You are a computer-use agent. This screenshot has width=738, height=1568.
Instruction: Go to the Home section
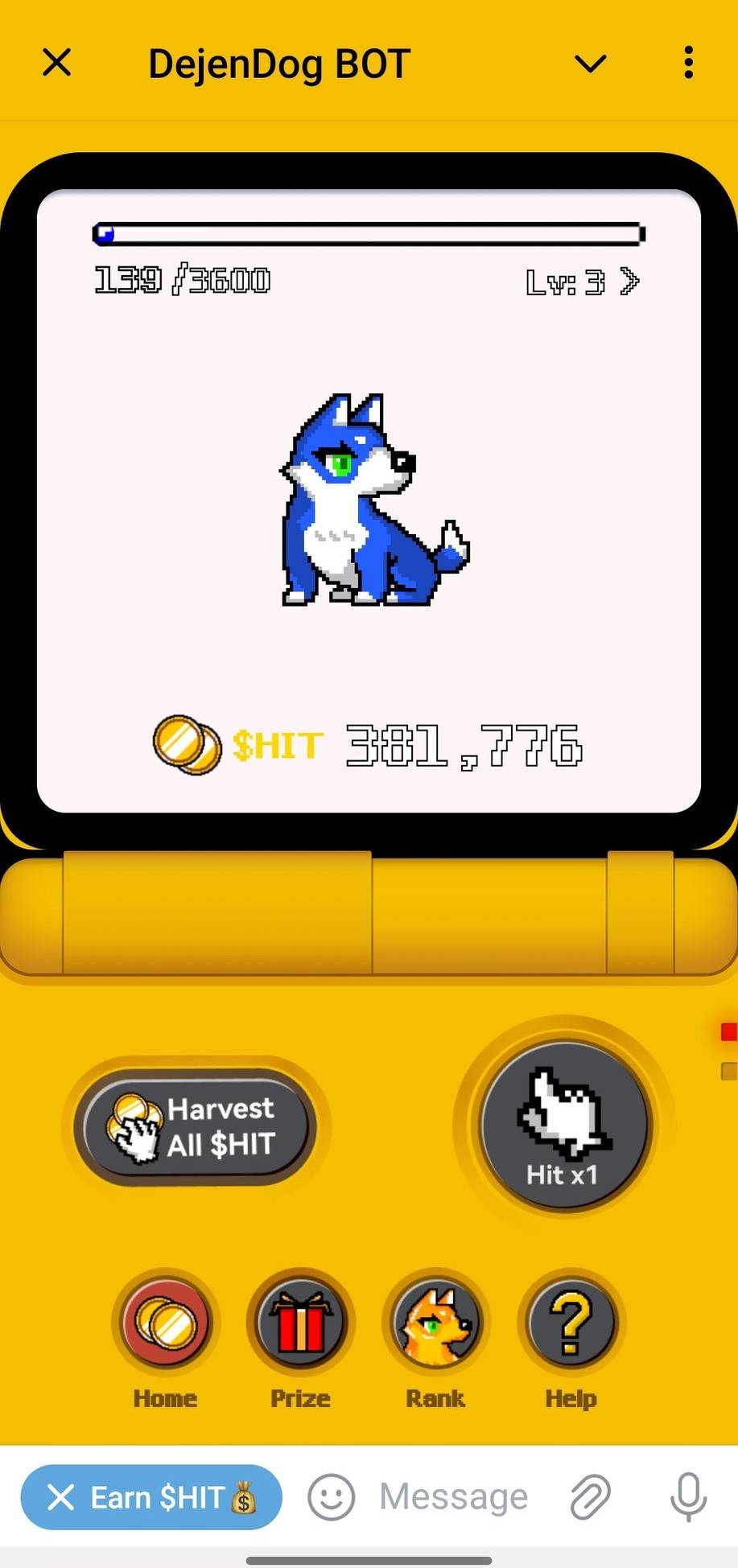(x=165, y=1323)
